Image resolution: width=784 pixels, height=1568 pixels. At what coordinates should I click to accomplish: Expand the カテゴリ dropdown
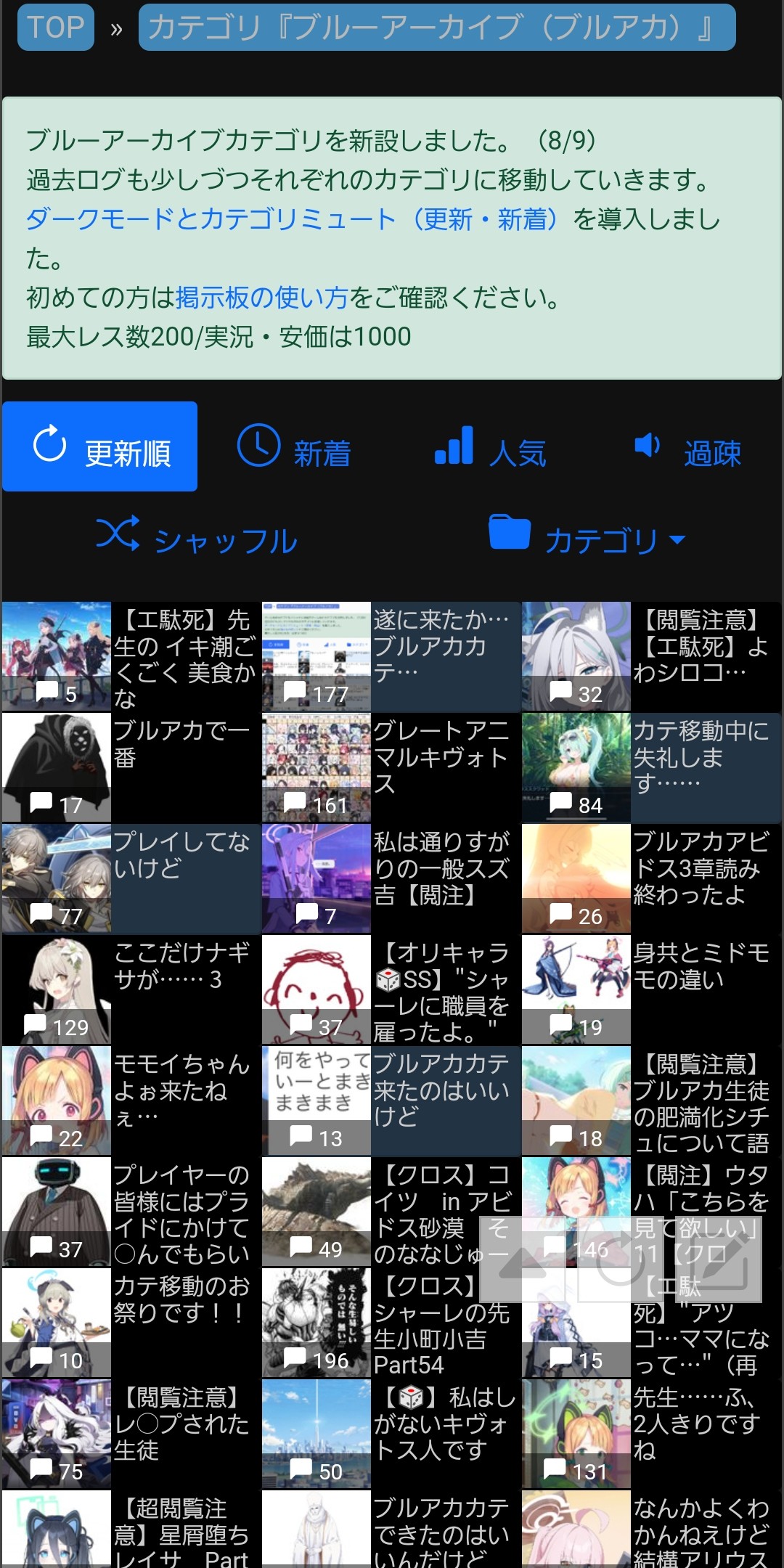pyautogui.click(x=587, y=539)
